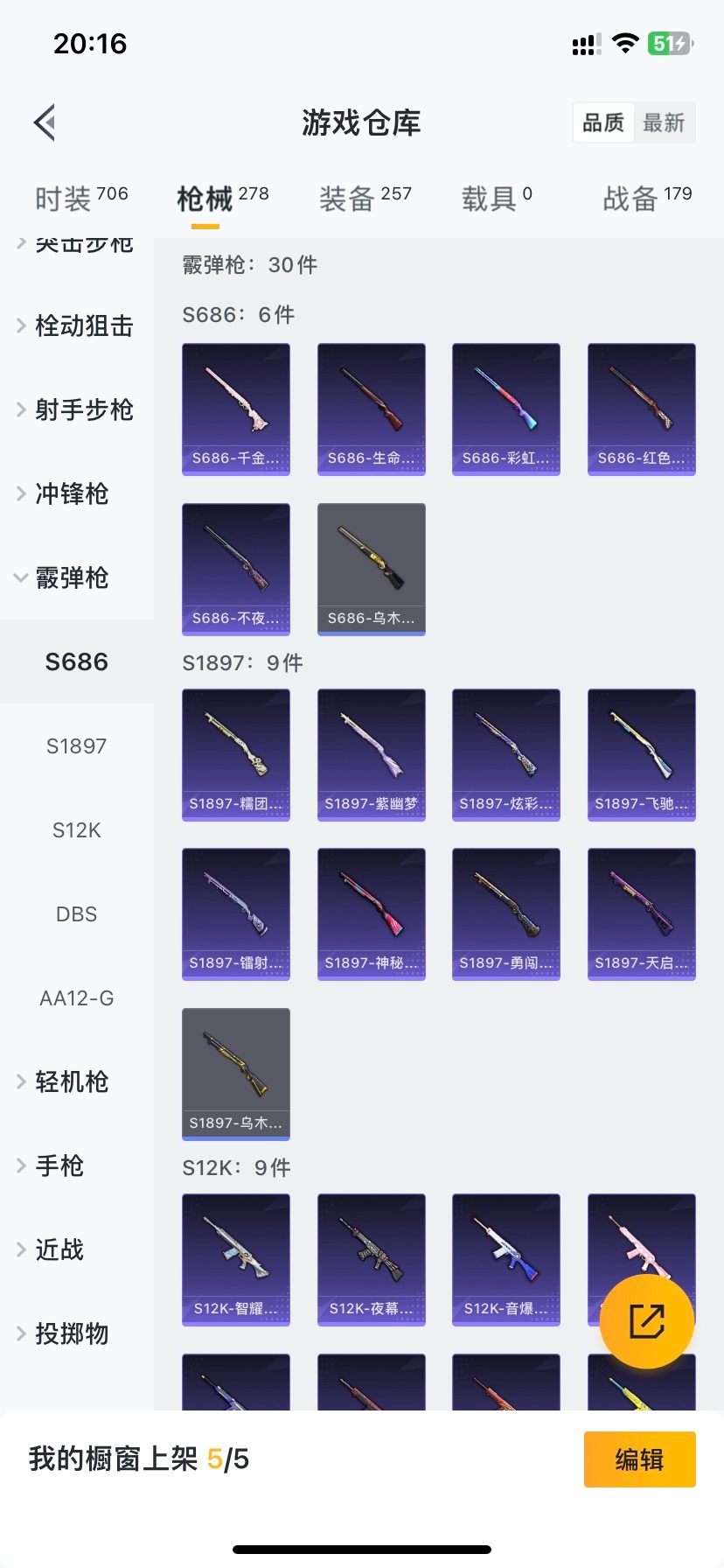
Task: View the S1897-紫幽梦 skin
Action: [x=371, y=754]
